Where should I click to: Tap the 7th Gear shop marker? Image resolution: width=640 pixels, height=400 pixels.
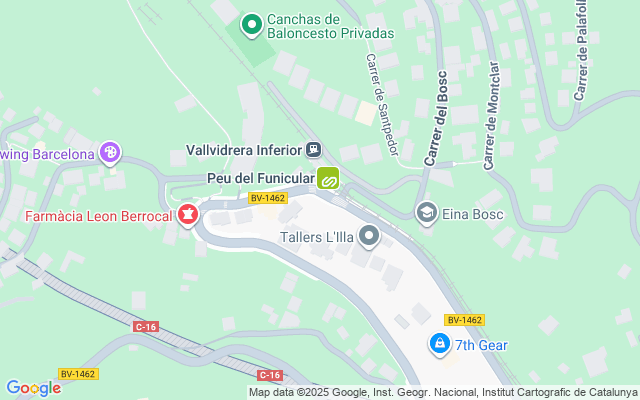pos(438,345)
